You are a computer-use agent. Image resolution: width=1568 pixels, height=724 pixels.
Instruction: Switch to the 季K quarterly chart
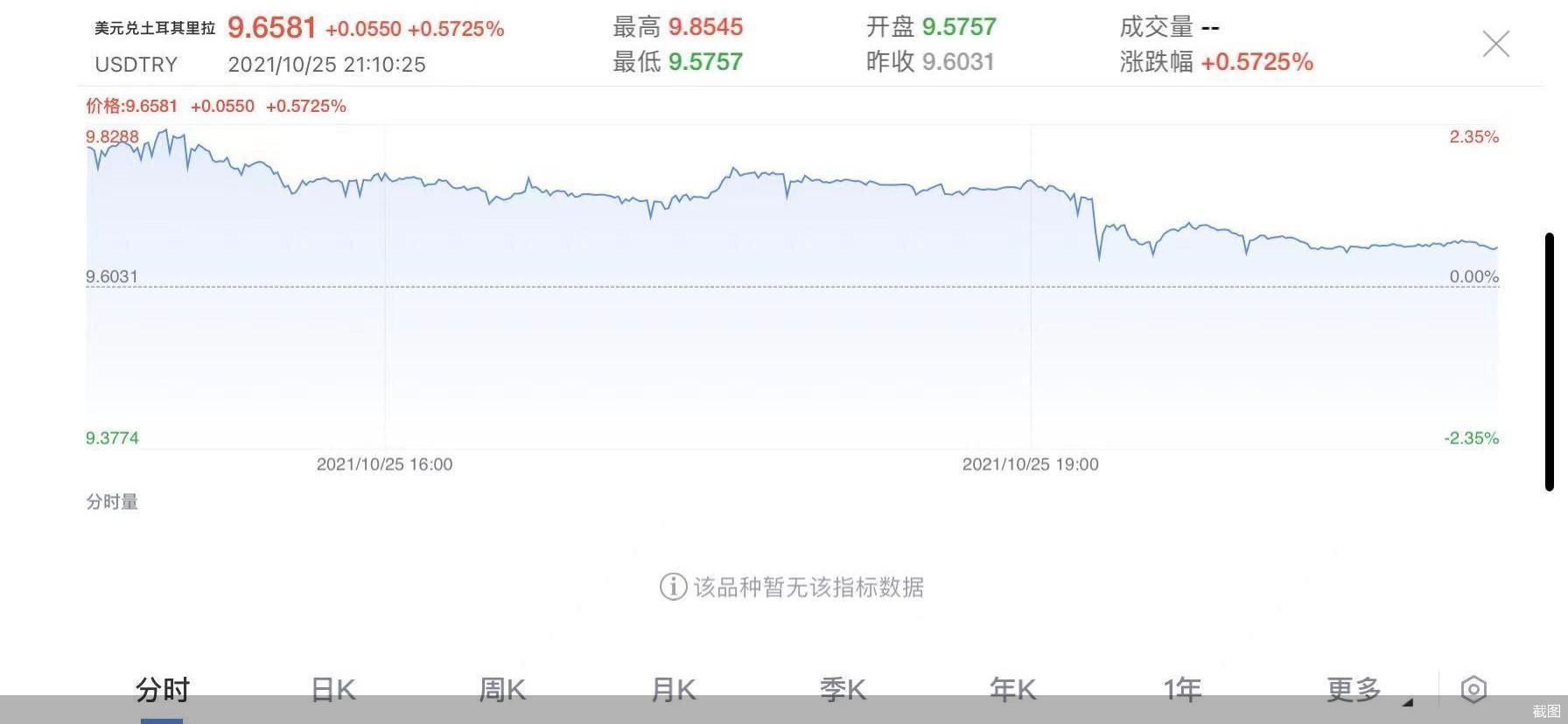point(843,690)
